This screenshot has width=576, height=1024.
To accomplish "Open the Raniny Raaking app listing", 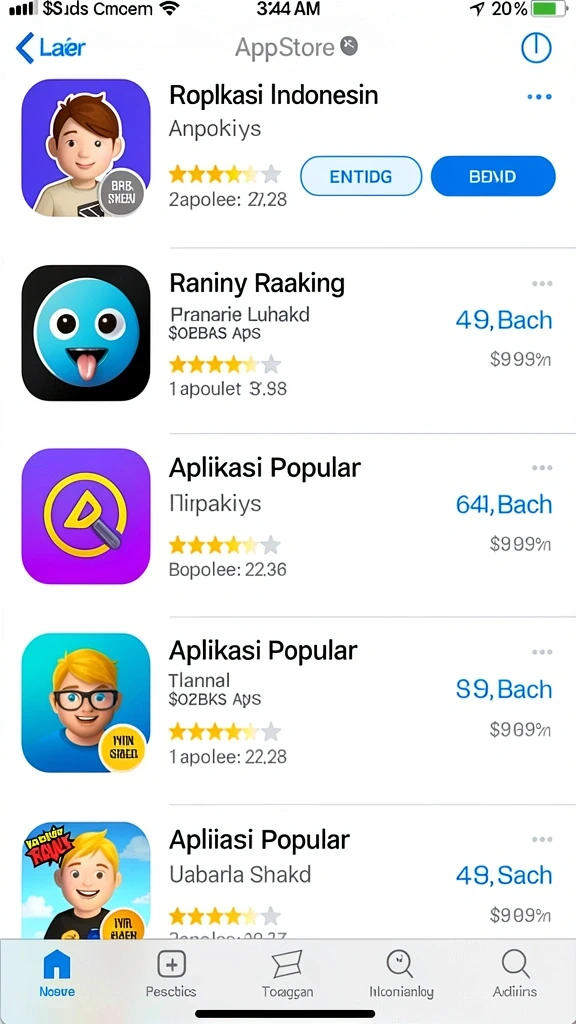I will tap(257, 283).
